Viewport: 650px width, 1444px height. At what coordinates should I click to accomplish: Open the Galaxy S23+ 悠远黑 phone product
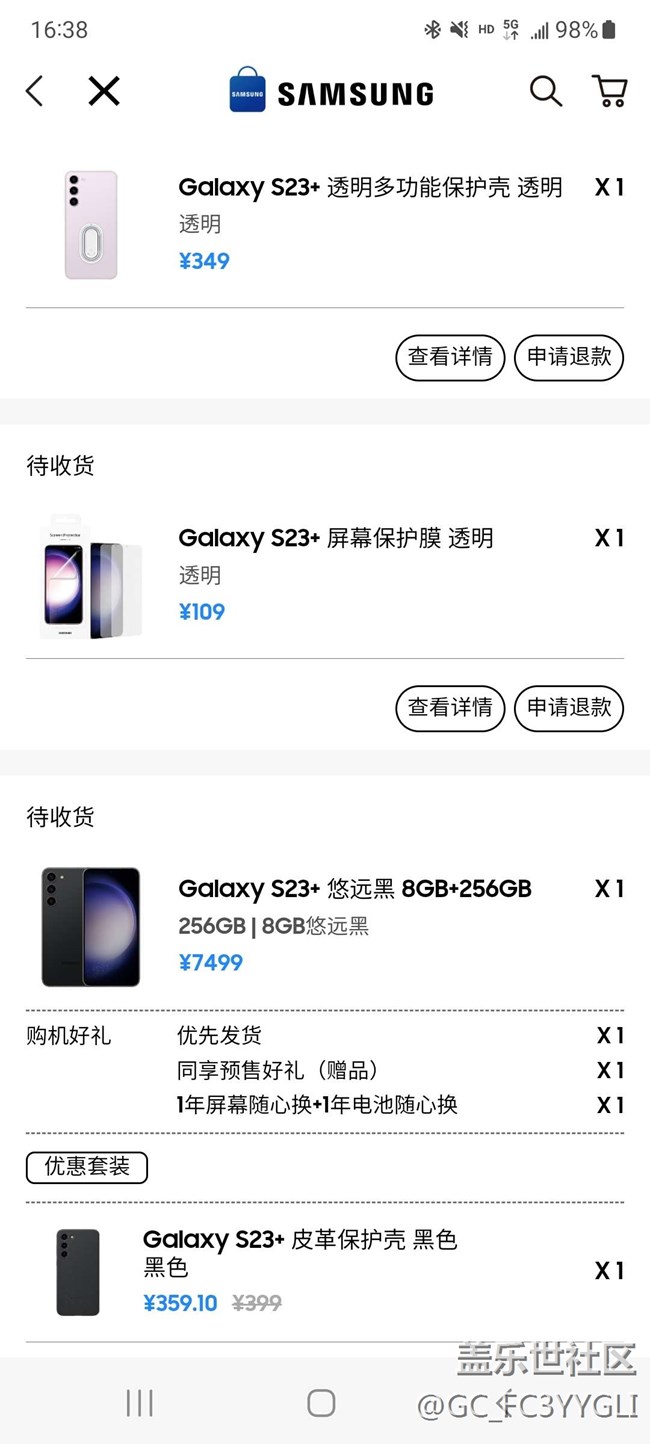coord(354,889)
